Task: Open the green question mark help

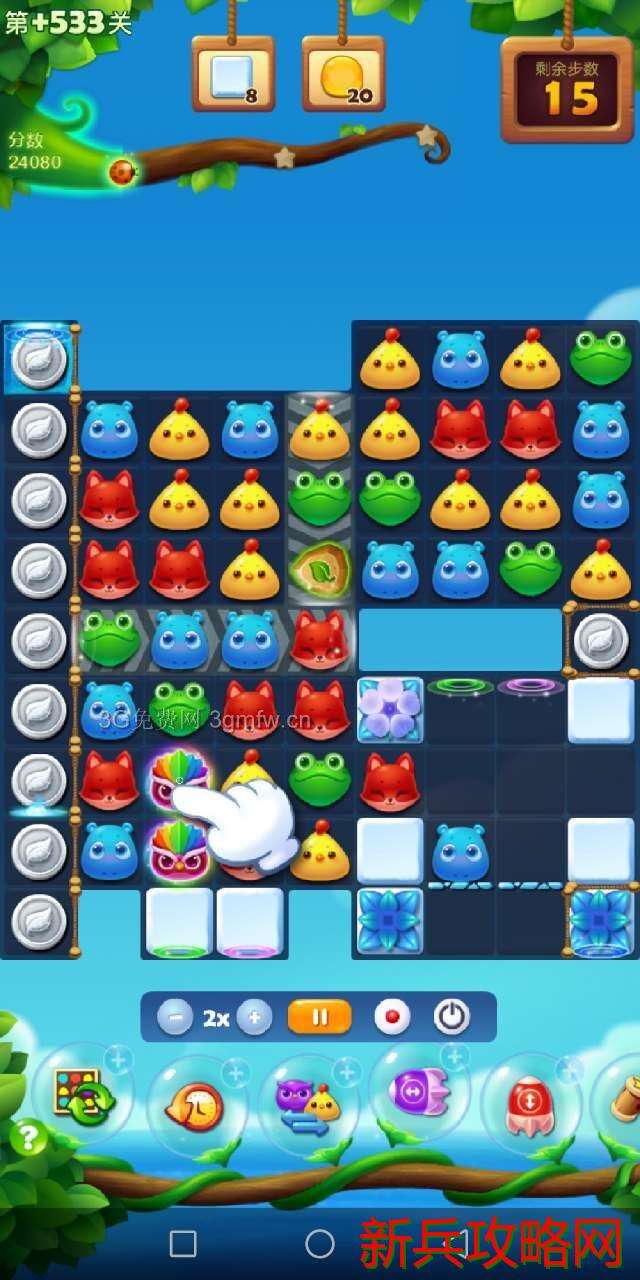Action: coord(29,1138)
